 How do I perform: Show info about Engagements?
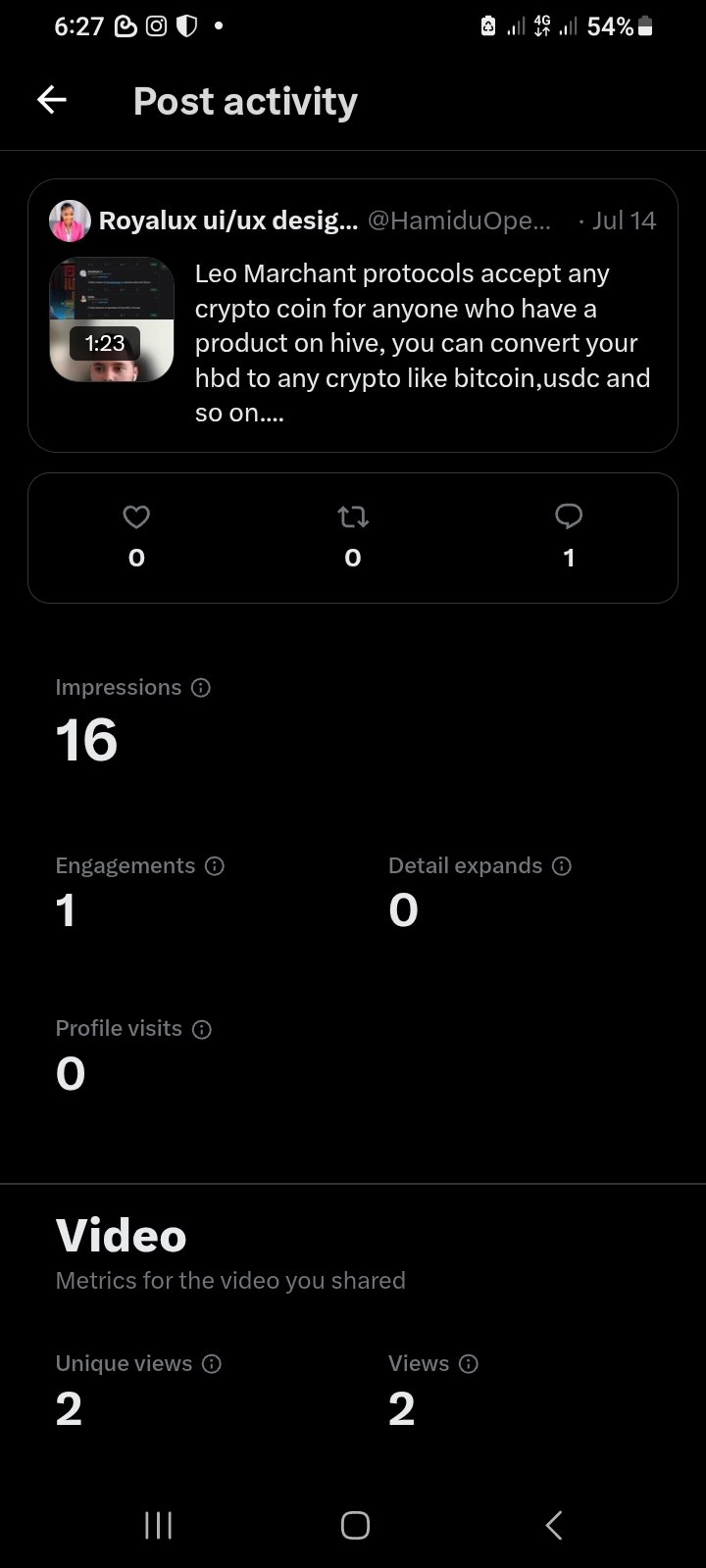tap(215, 866)
